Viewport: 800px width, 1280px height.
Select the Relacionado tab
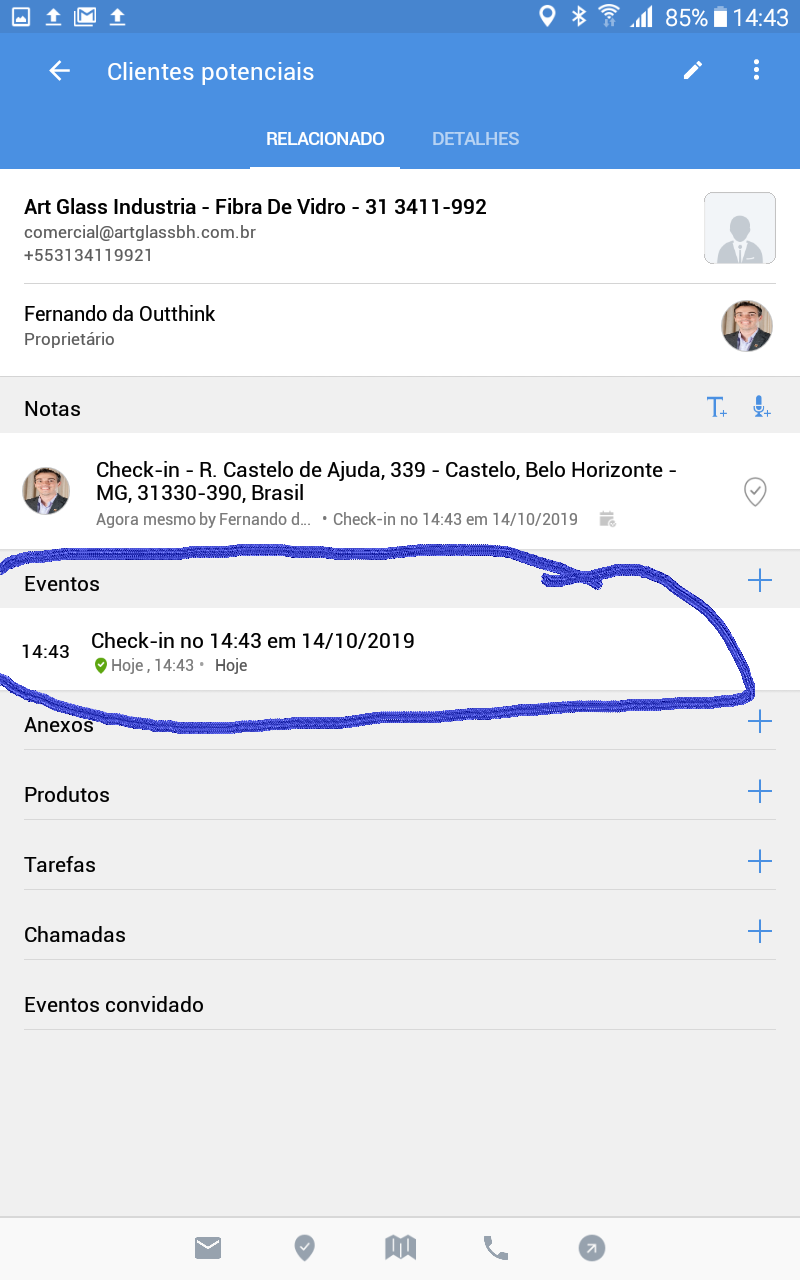325,139
